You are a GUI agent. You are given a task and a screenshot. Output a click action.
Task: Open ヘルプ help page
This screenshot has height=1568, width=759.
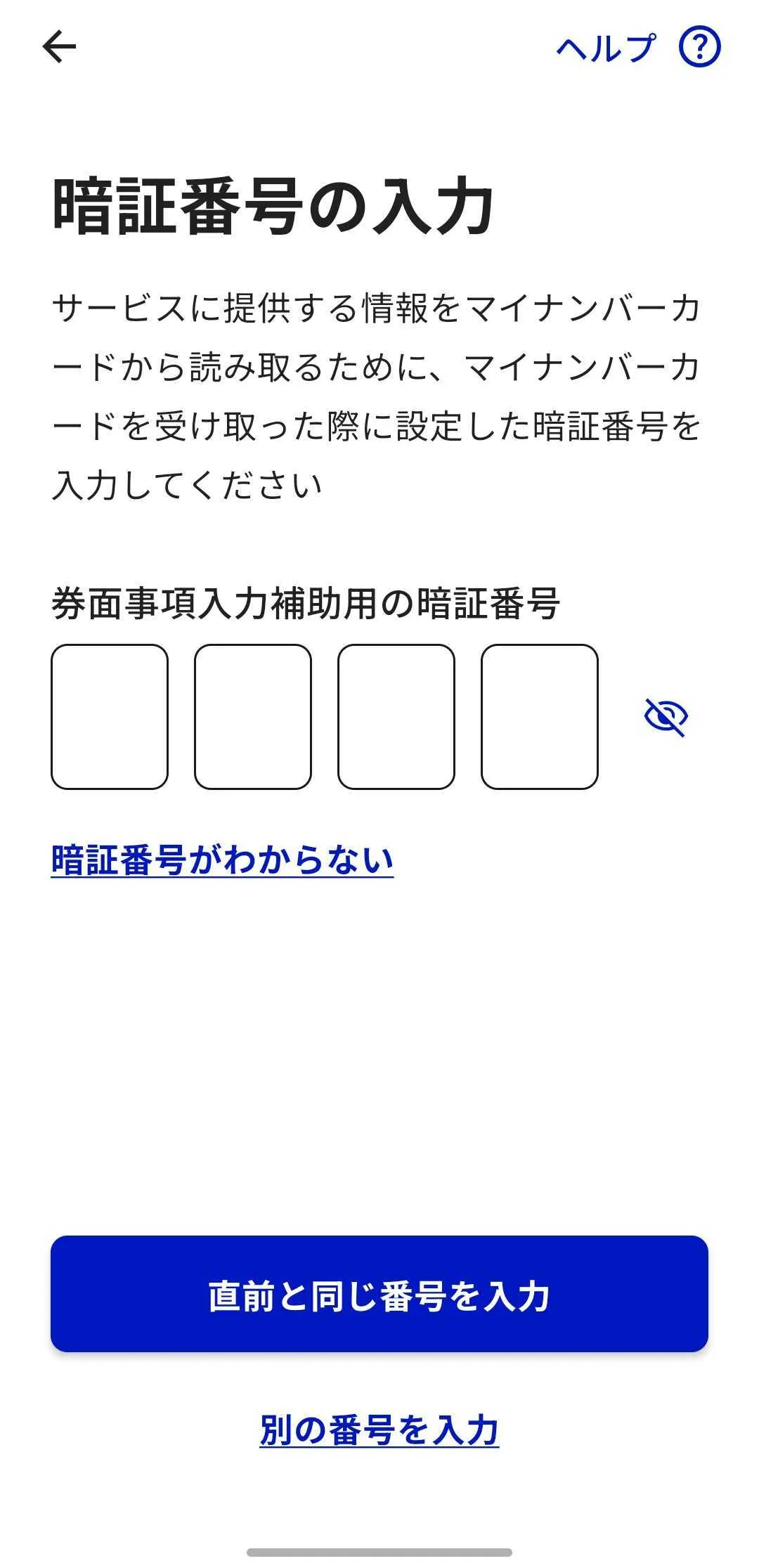point(637,48)
